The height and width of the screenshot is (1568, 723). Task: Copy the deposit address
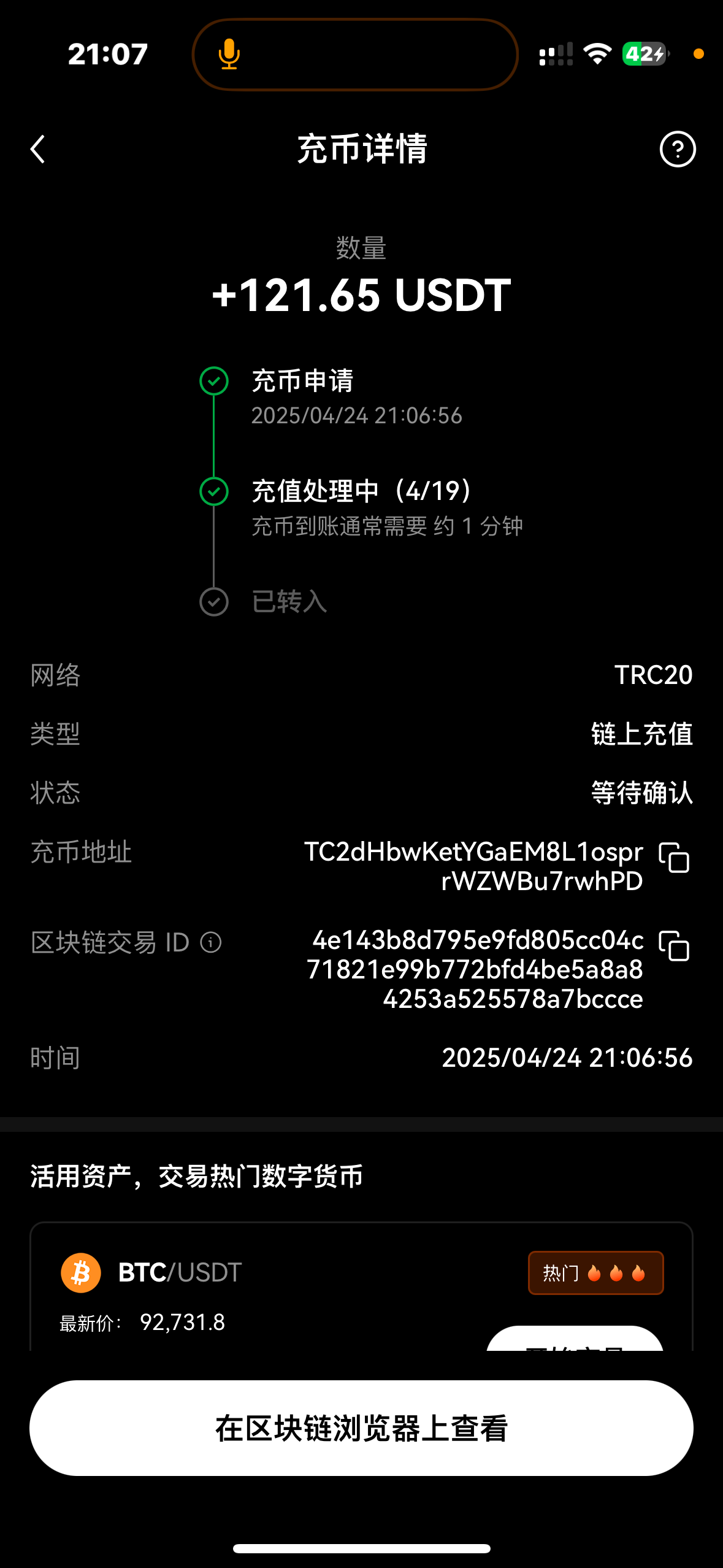(674, 857)
